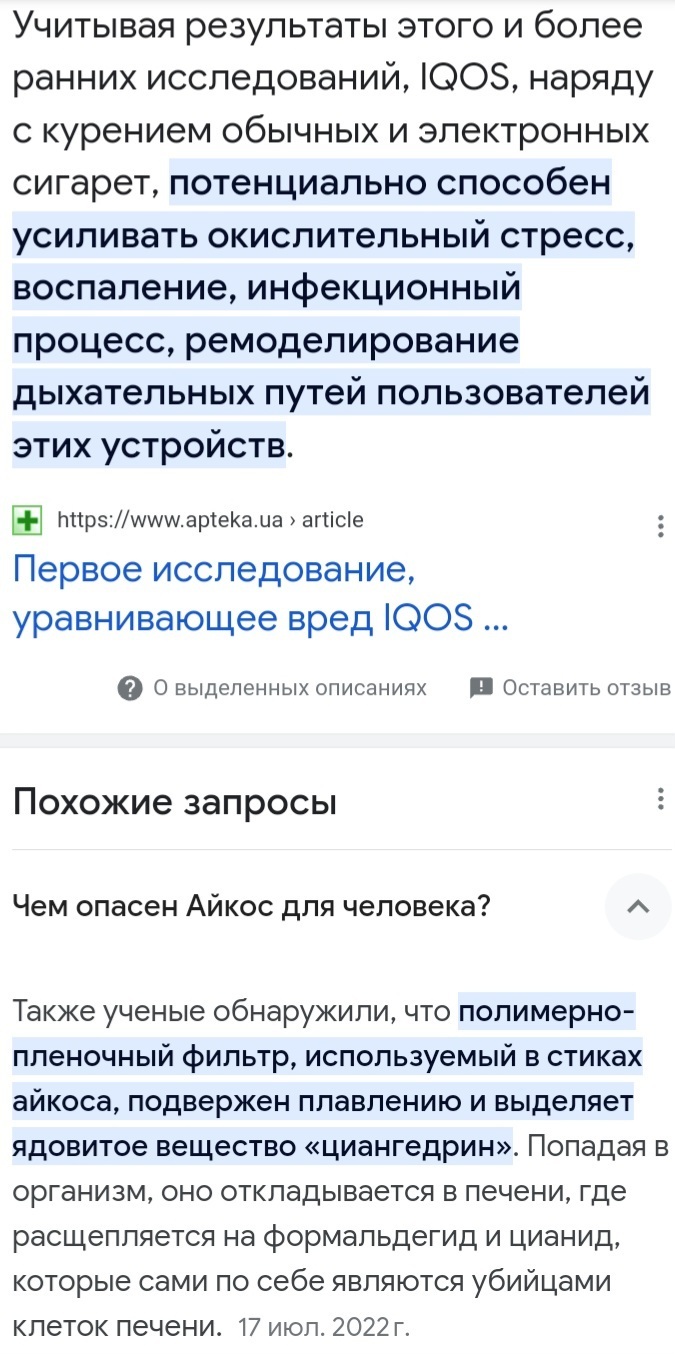Collapse 'Чем опасен Айкос для человека?' question
The image size is (675, 1354).
tap(638, 907)
